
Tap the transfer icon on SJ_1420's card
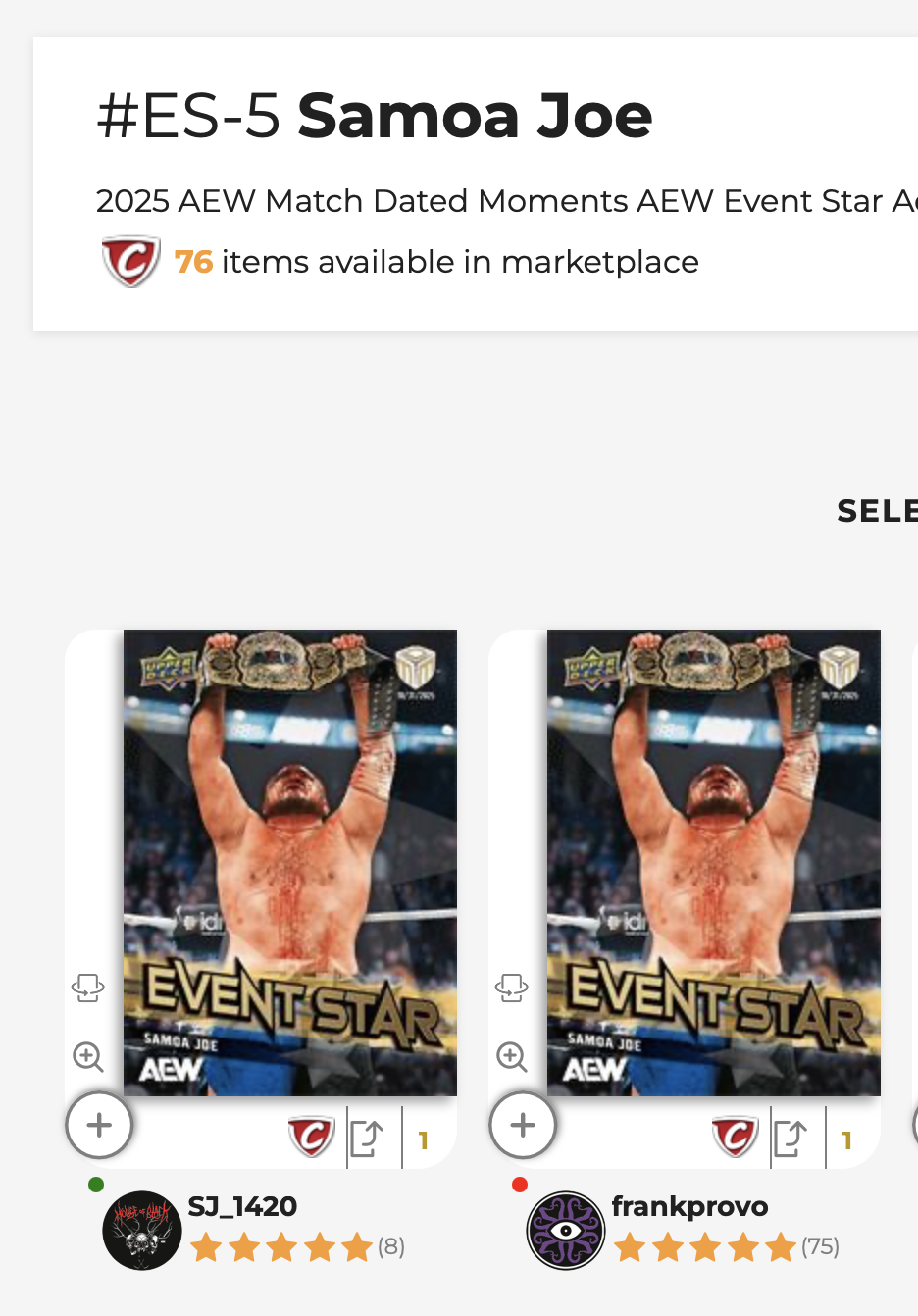click(x=367, y=1139)
